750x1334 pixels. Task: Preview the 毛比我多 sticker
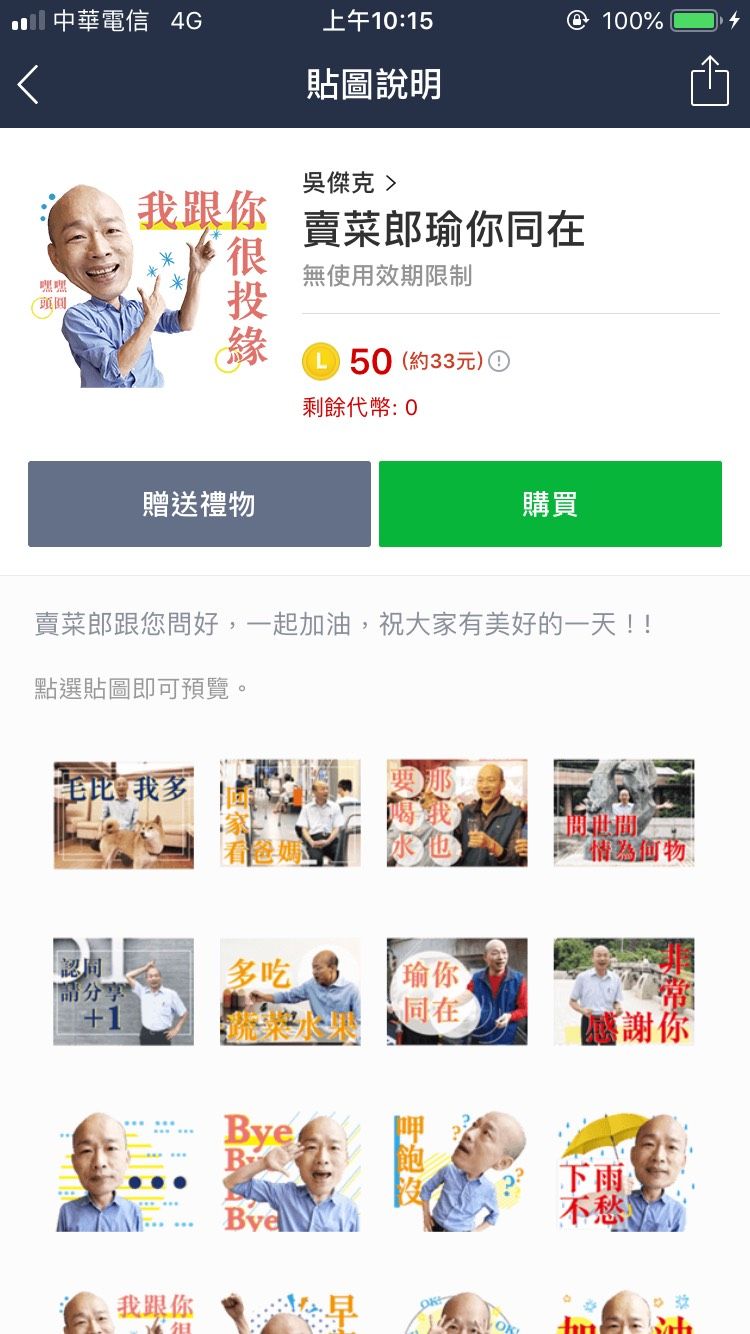pos(123,813)
